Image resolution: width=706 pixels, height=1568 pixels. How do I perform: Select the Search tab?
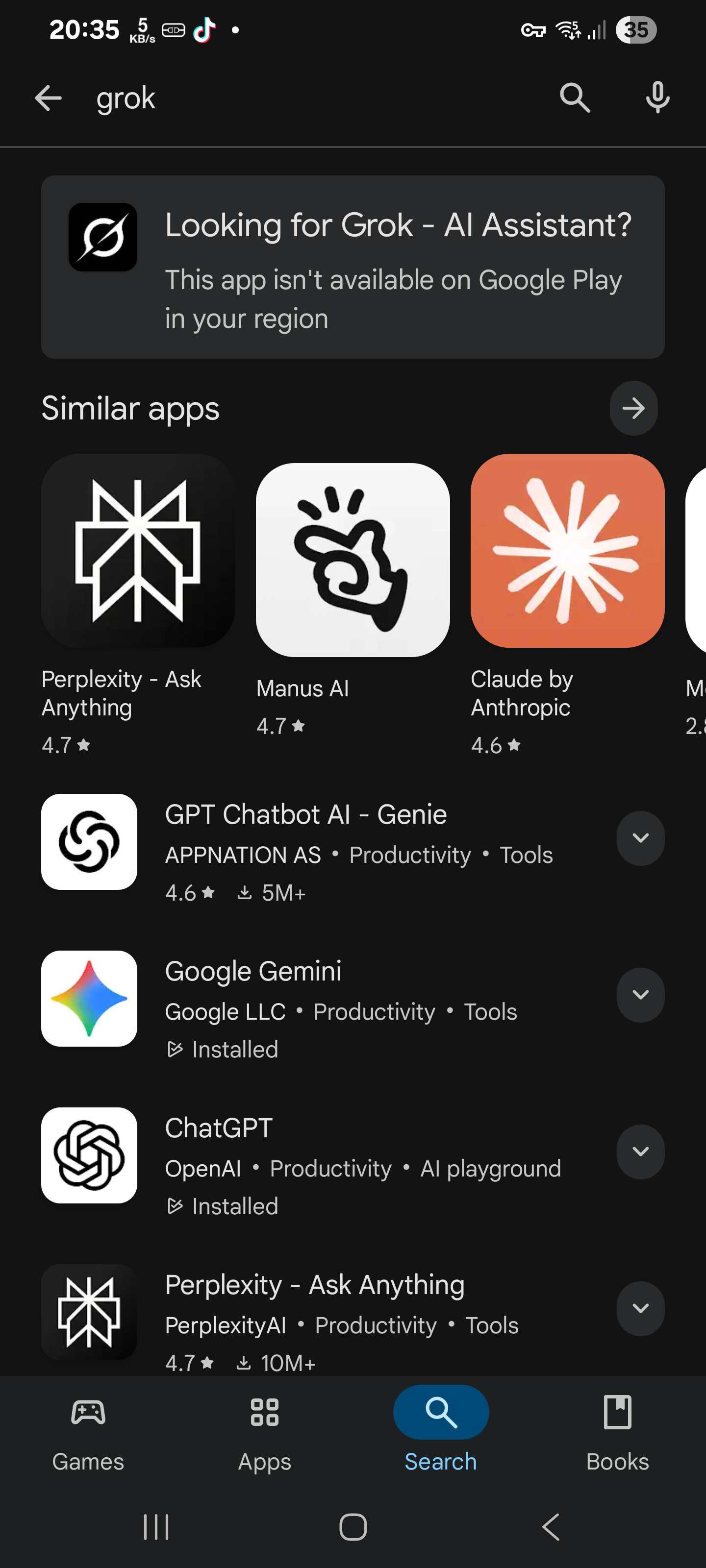(x=441, y=1433)
